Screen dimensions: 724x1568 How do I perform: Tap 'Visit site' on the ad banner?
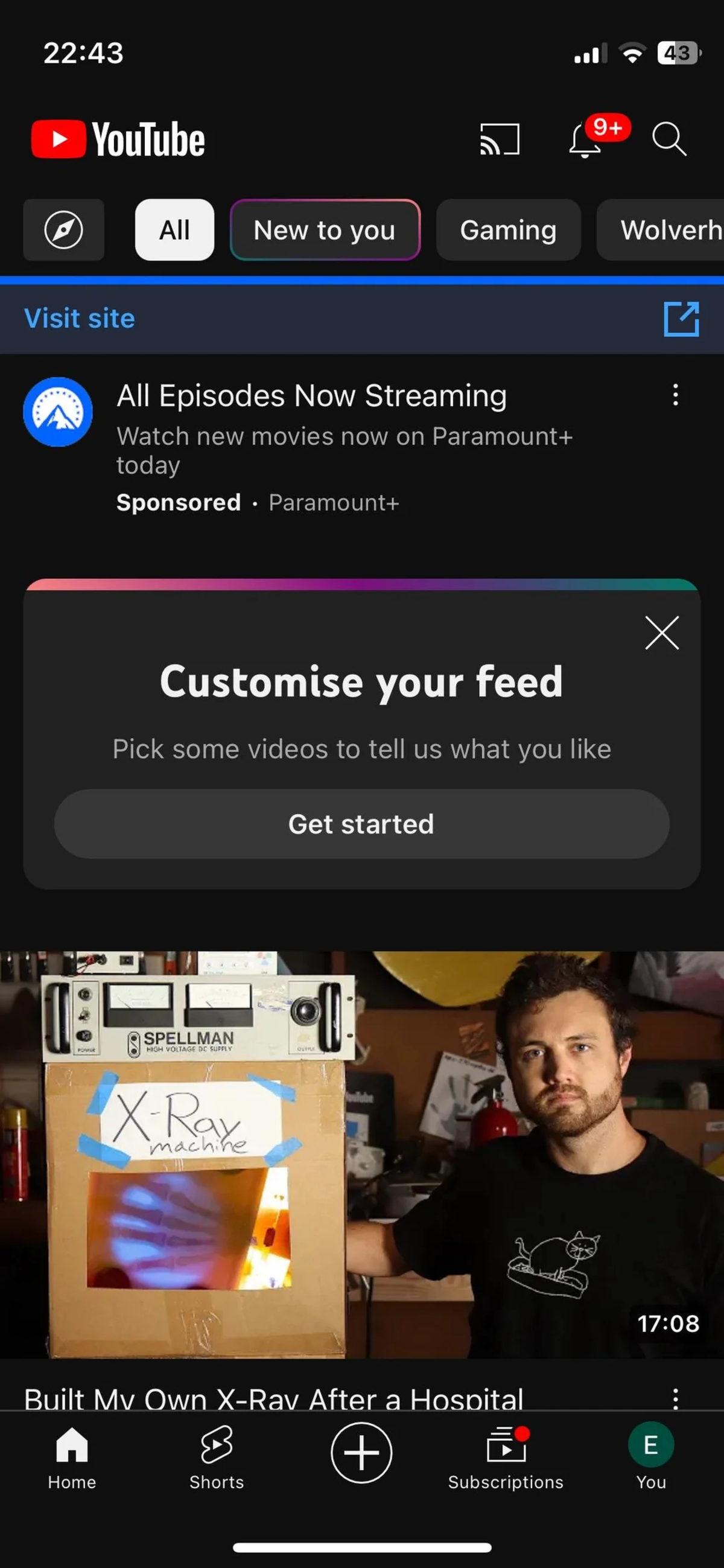coord(80,317)
